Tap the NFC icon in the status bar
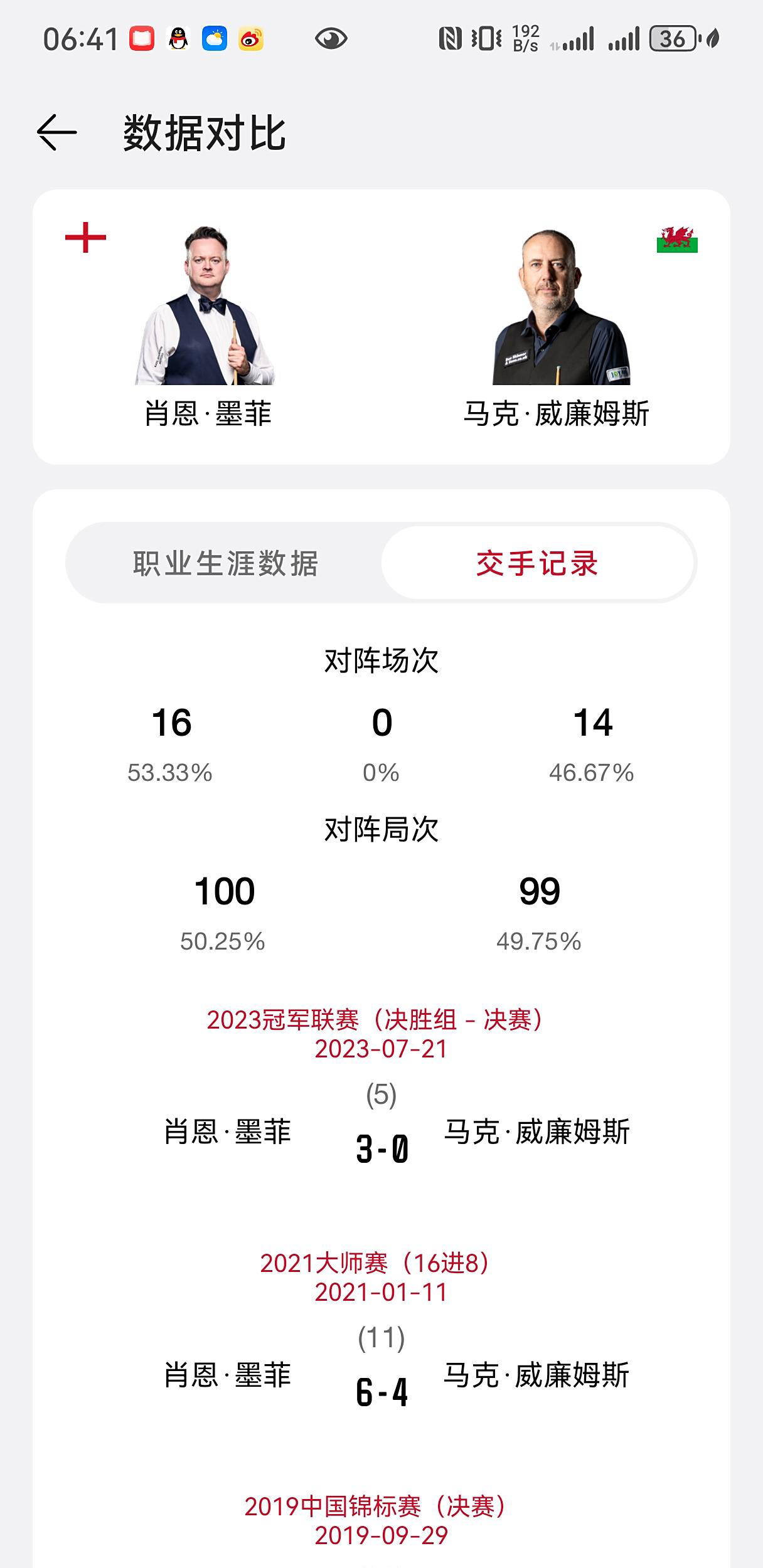This screenshot has height=1568, width=763. pyautogui.click(x=449, y=39)
